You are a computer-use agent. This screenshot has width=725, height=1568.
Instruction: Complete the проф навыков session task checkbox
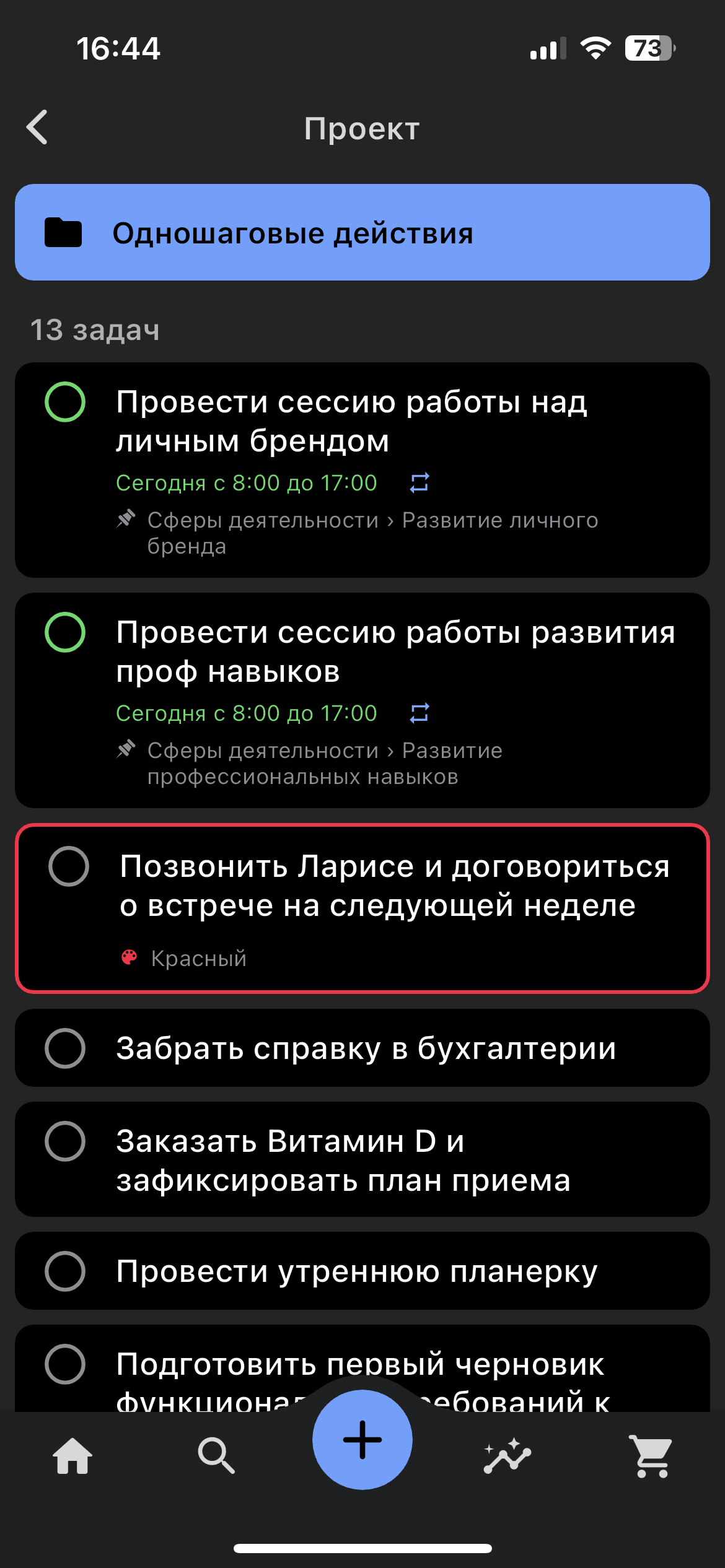[x=65, y=632]
